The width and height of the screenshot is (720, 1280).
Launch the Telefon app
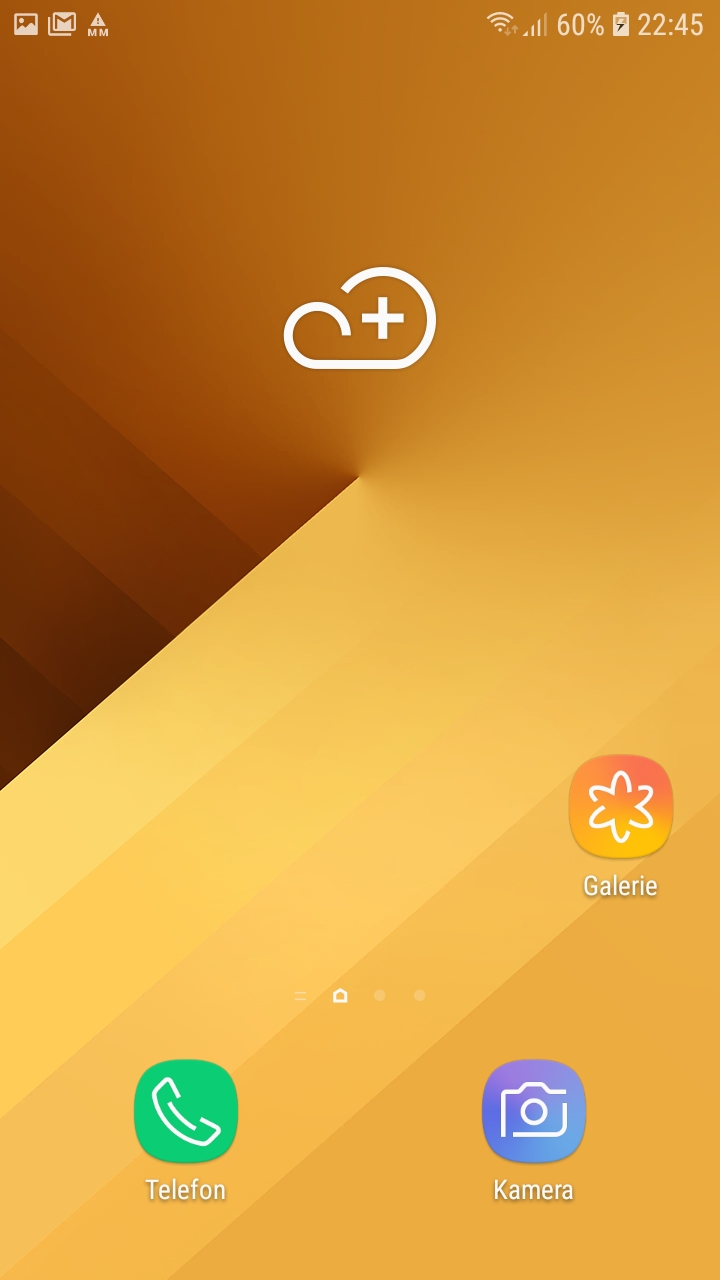186,1111
